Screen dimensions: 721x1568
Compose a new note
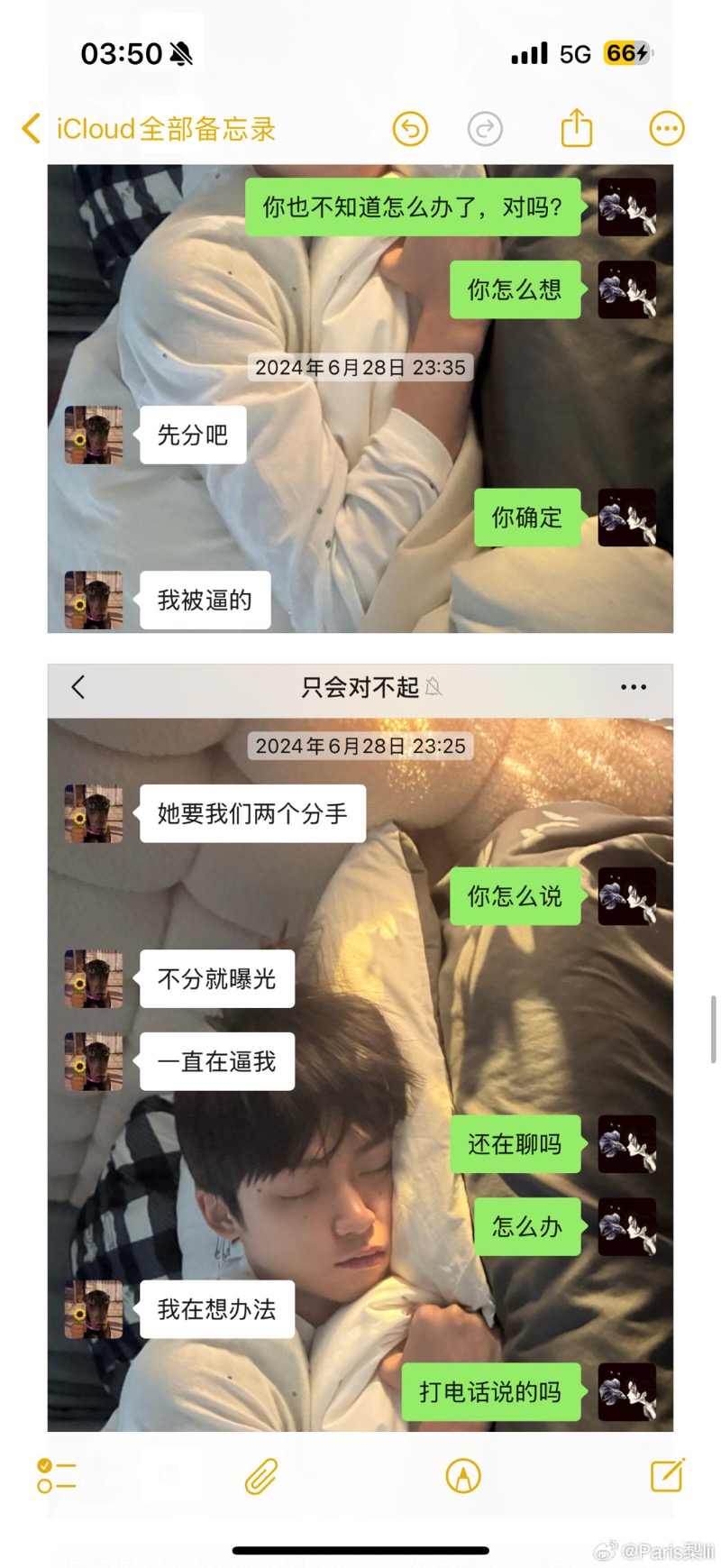click(x=668, y=1475)
